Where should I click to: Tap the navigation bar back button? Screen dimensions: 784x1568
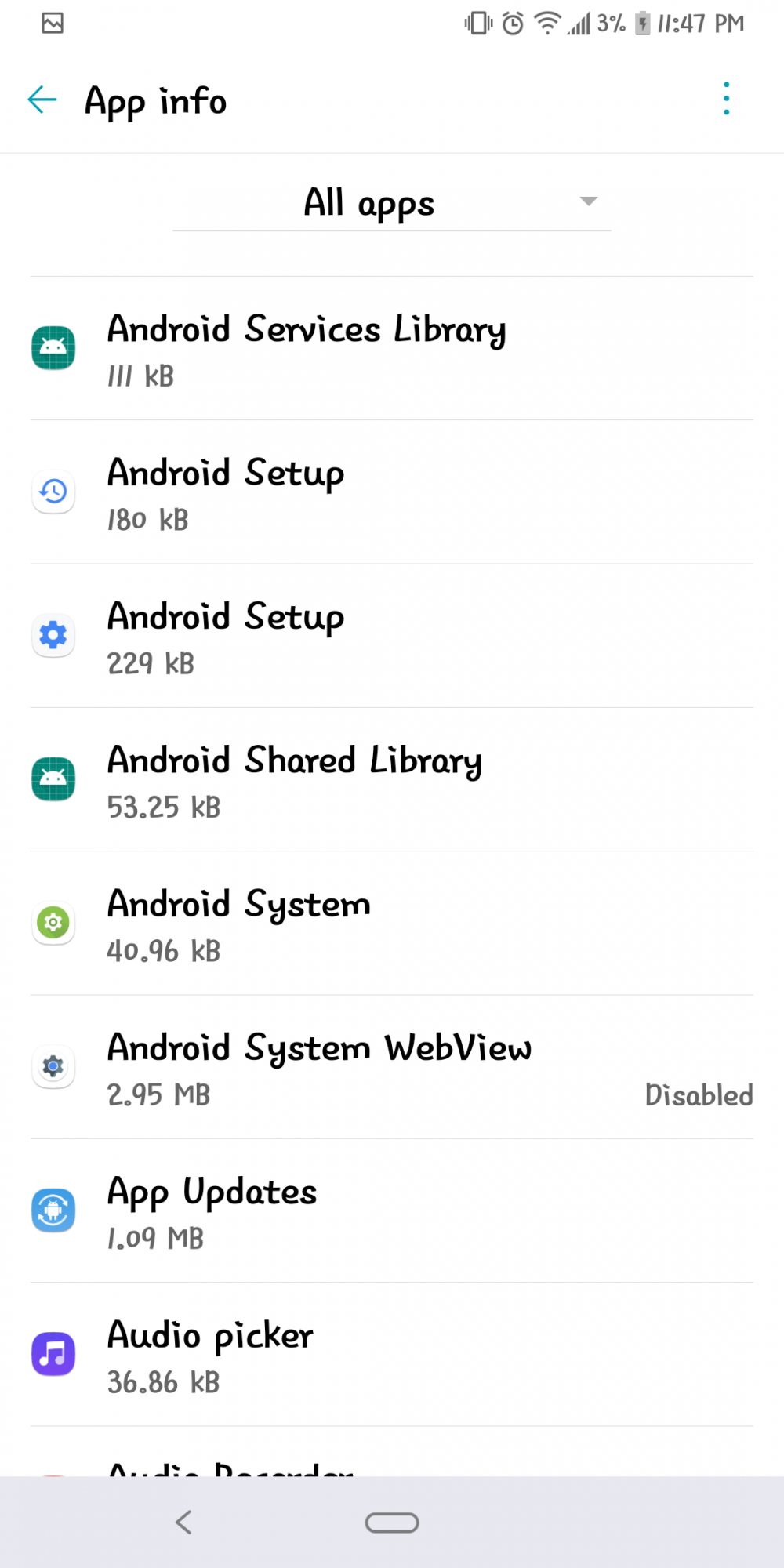pyautogui.click(x=183, y=1523)
